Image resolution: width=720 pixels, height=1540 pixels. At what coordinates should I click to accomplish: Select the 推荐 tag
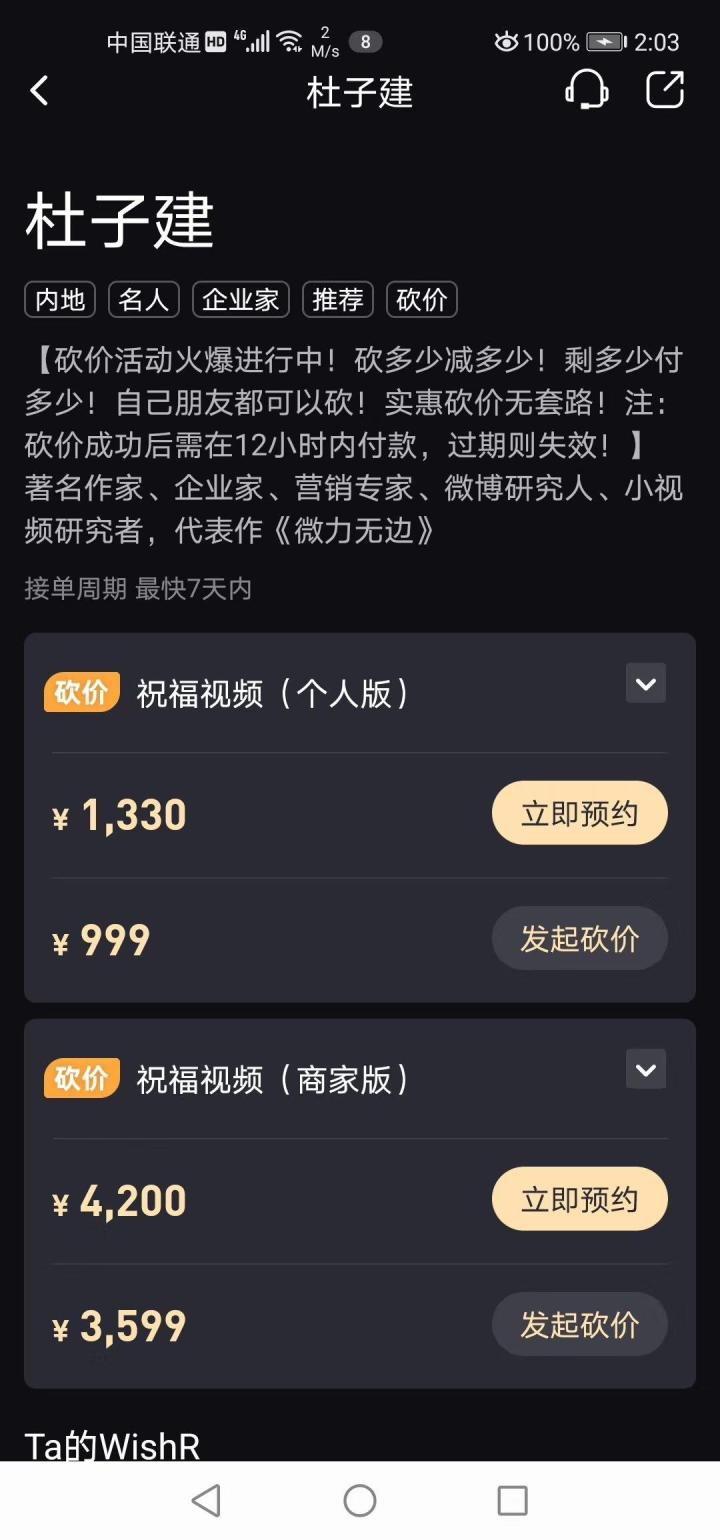[x=337, y=299]
